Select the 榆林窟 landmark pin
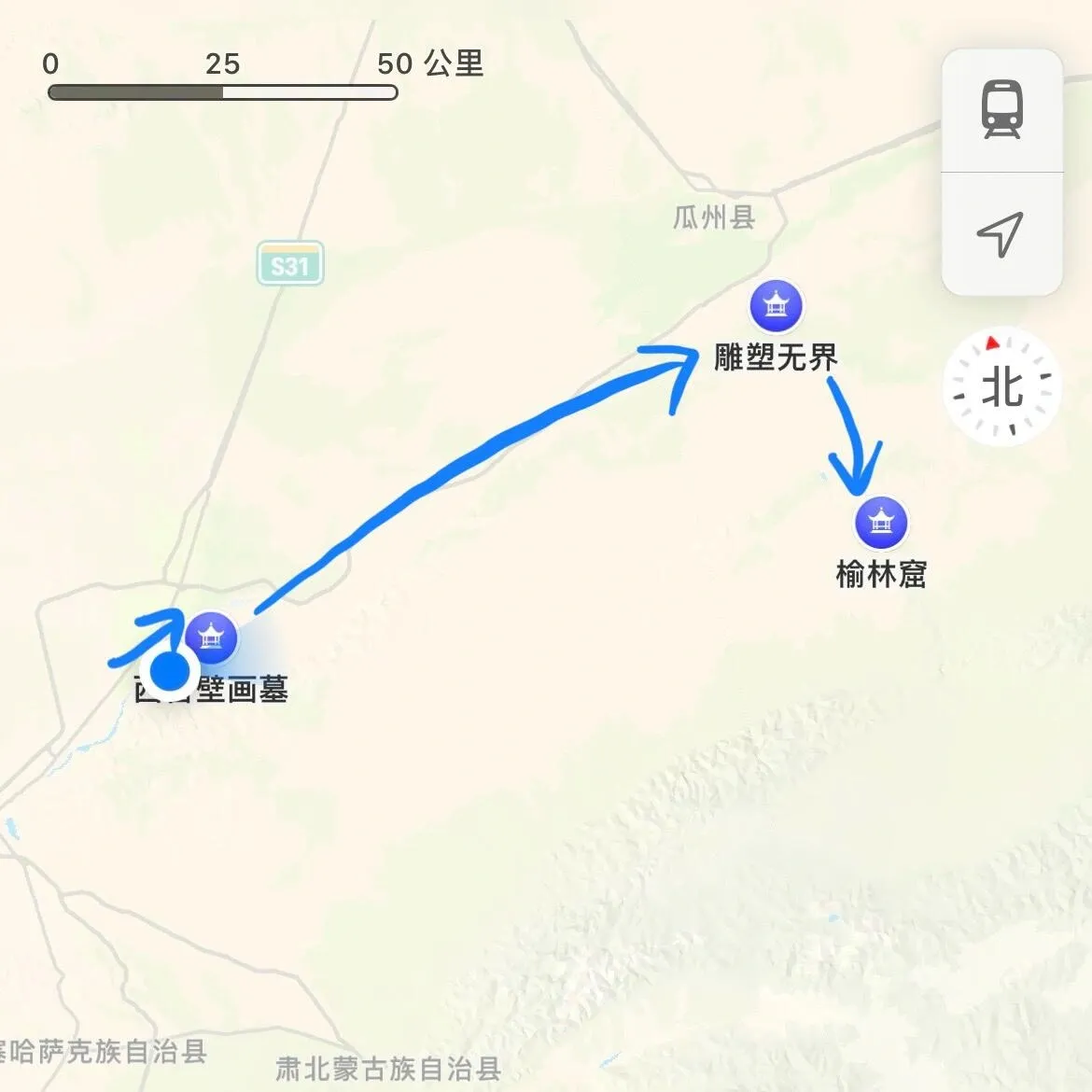This screenshot has height=1092, width=1092. (x=880, y=522)
